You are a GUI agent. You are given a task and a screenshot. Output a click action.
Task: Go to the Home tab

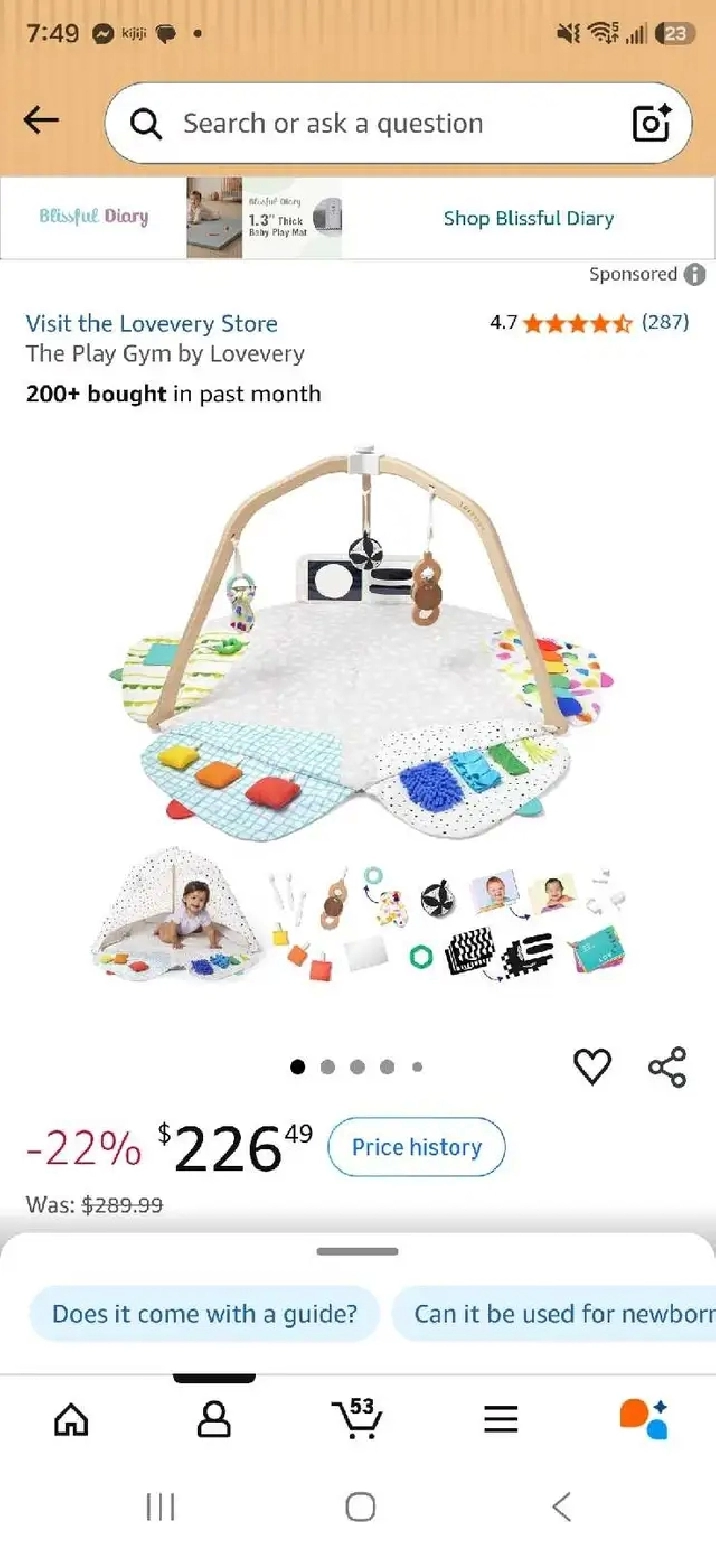(70, 1419)
